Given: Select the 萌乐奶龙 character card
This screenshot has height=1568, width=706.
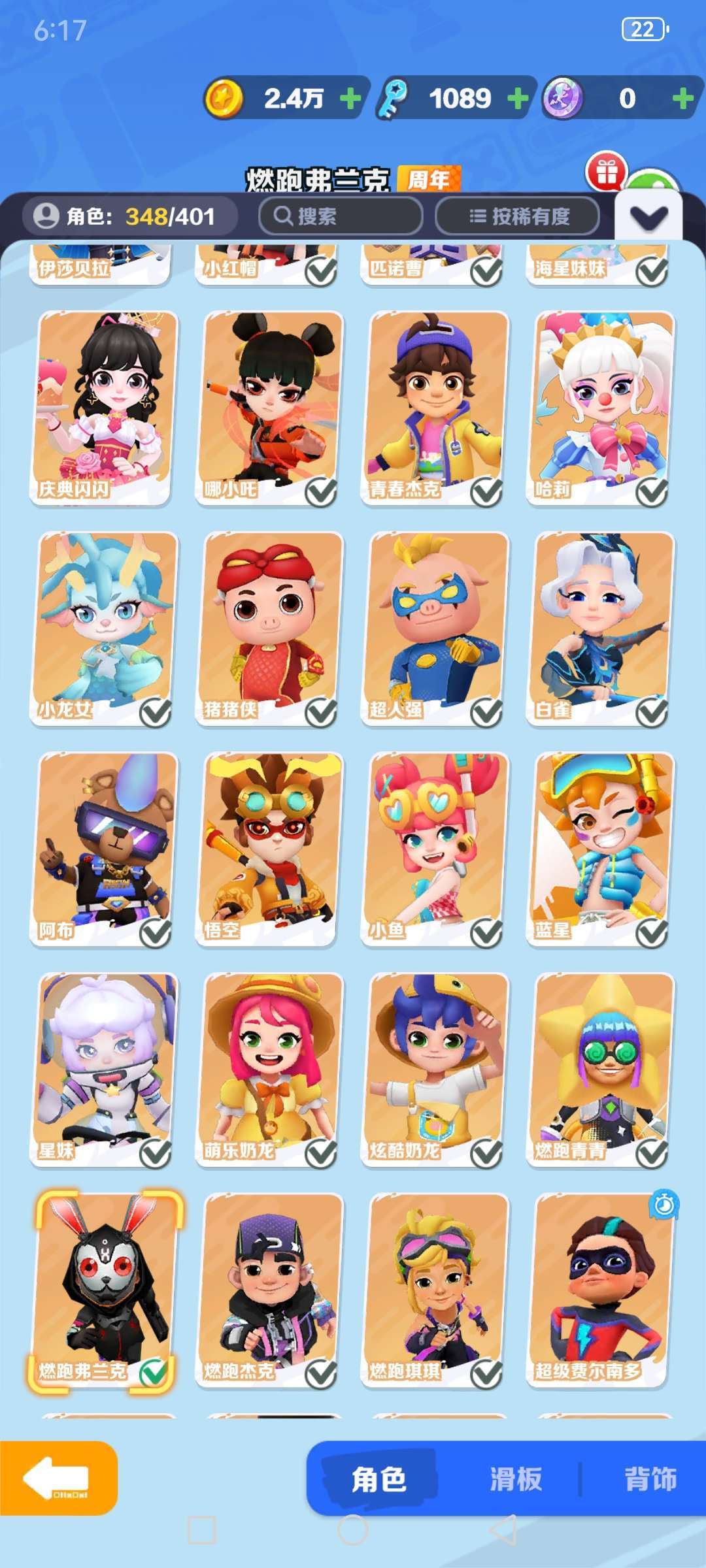Looking at the screenshot, I should point(269,1069).
